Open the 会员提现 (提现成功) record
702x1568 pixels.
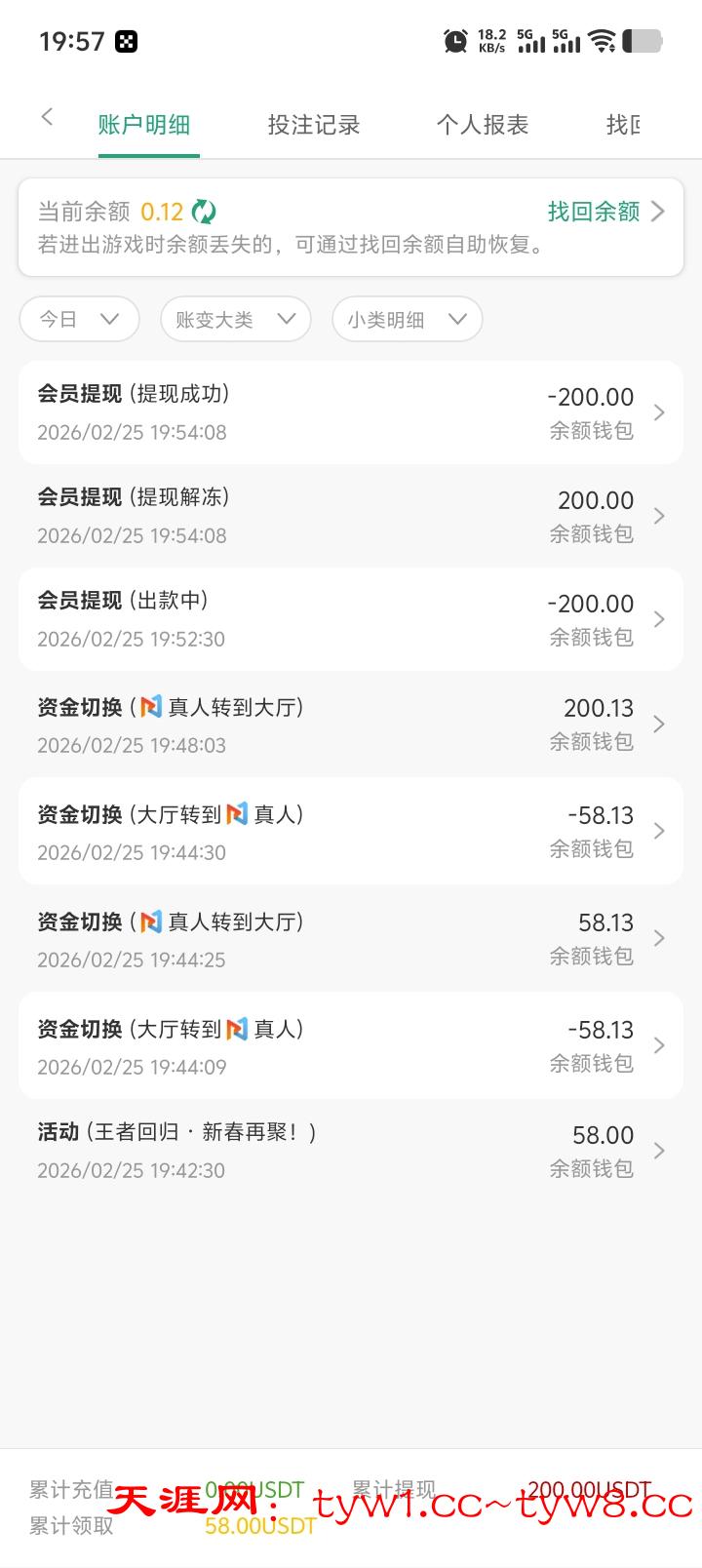click(x=350, y=412)
